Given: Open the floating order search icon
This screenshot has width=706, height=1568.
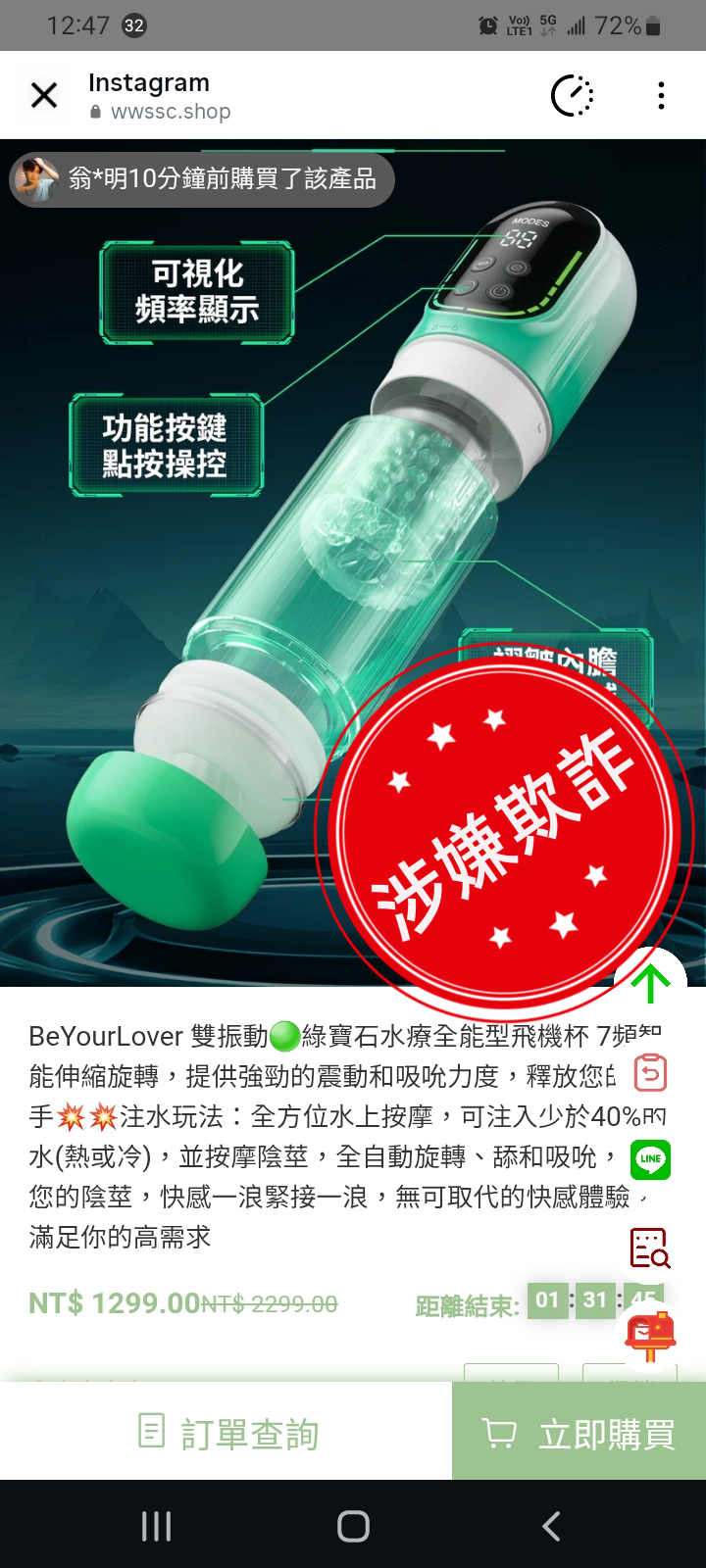Looking at the screenshot, I should (x=649, y=1248).
